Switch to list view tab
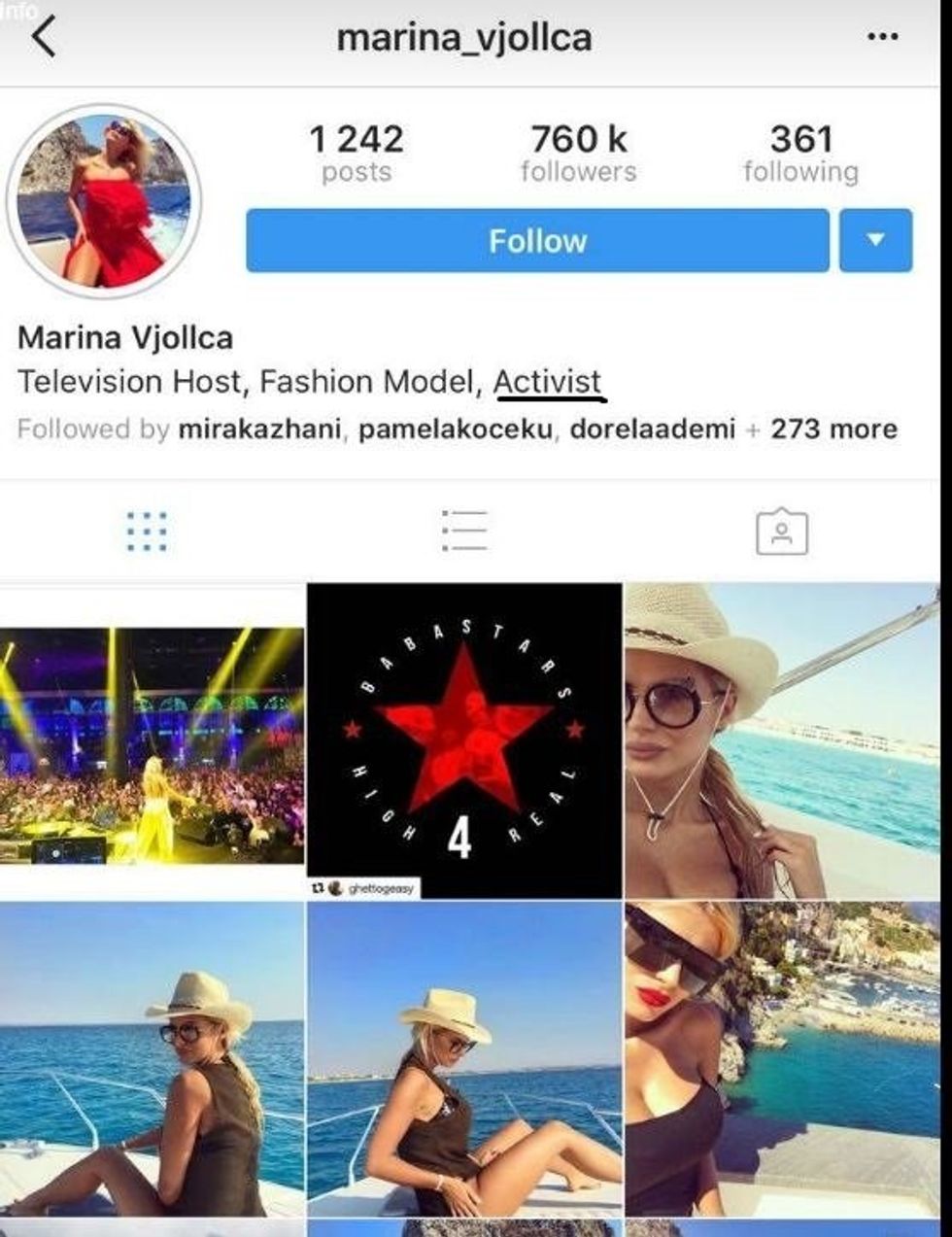The width and height of the screenshot is (952, 1237). tap(463, 532)
